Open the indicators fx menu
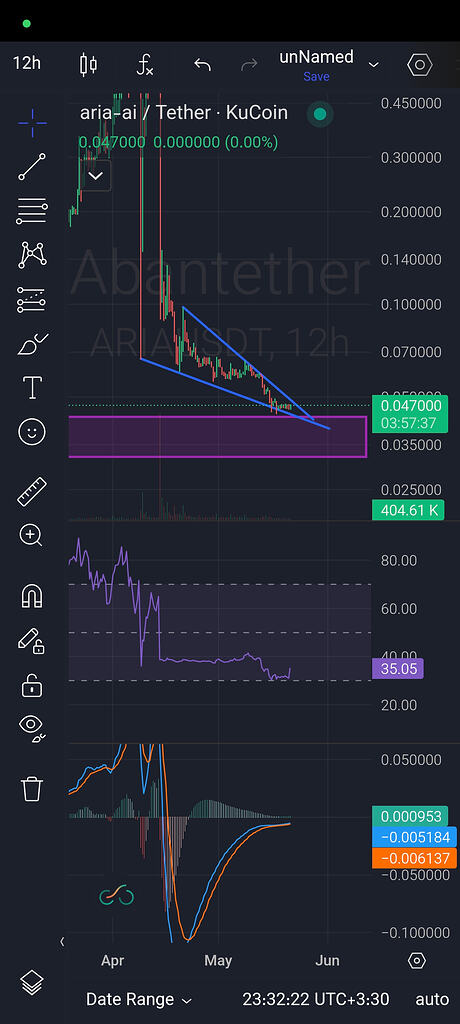 [x=145, y=65]
